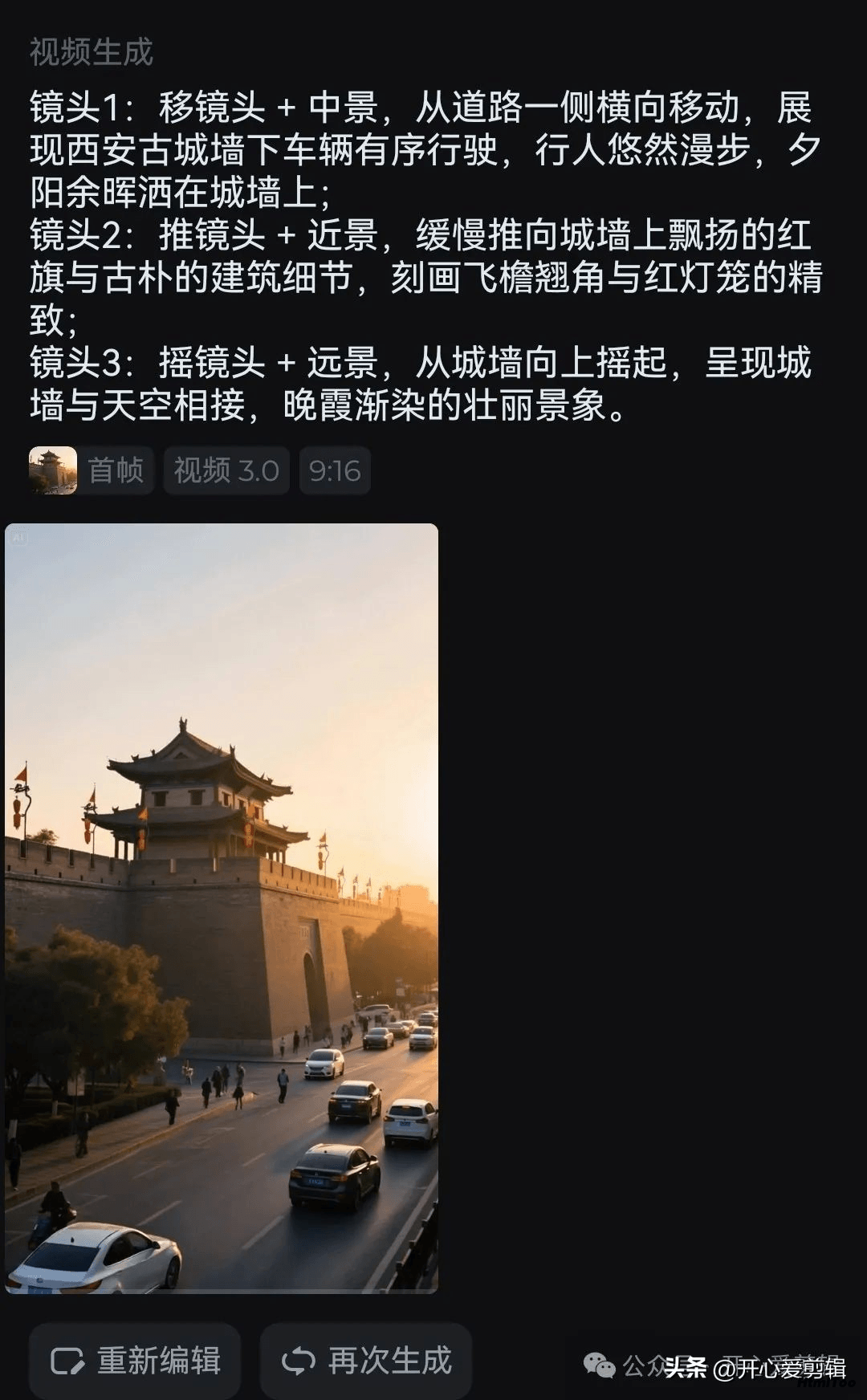Open the generated Xi'an city wall video
Image resolution: width=867 pixels, height=1400 pixels.
pos(222,908)
